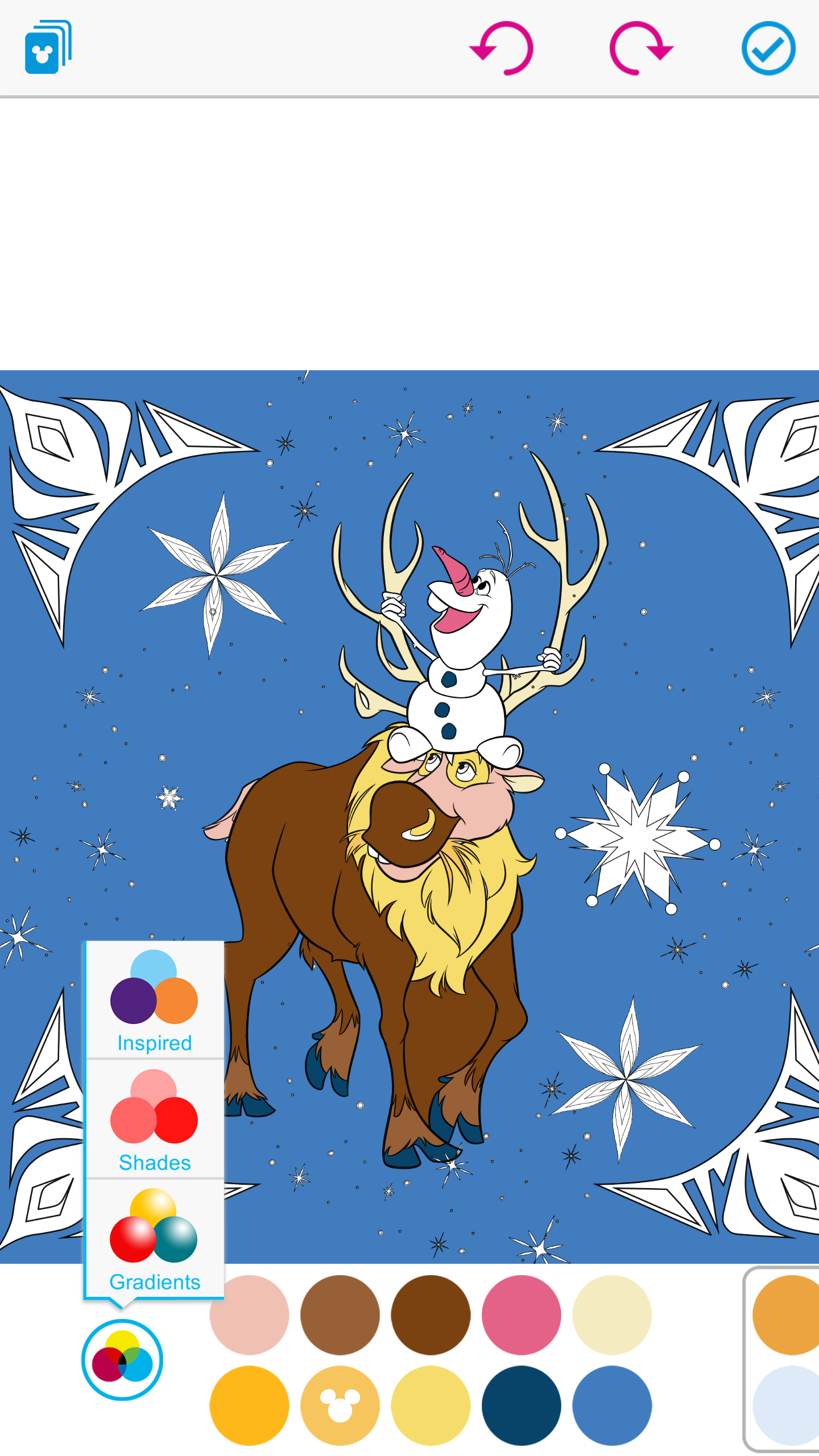Screen dimensions: 819x1456
Task: Close the palette type picker button
Action: click(x=122, y=1359)
